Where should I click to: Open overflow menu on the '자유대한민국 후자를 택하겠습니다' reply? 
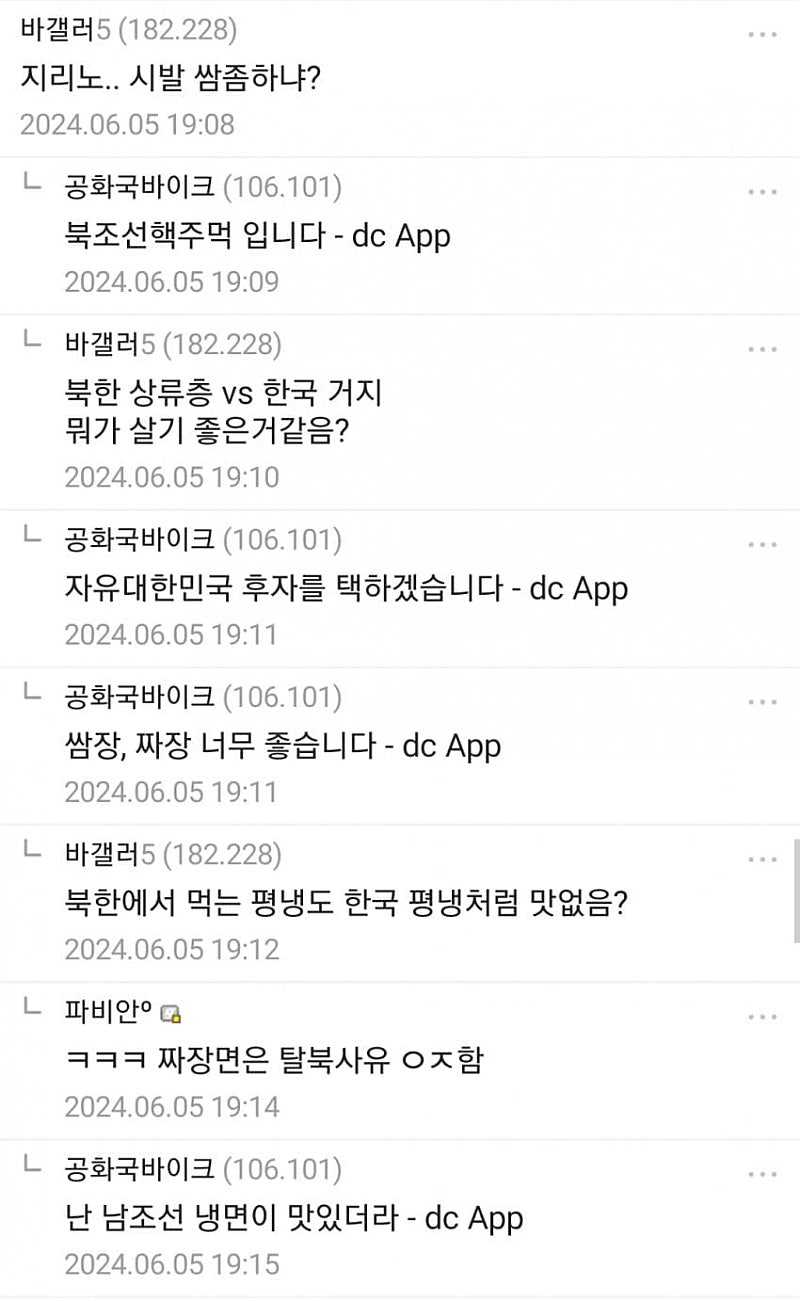pyautogui.click(x=762, y=545)
